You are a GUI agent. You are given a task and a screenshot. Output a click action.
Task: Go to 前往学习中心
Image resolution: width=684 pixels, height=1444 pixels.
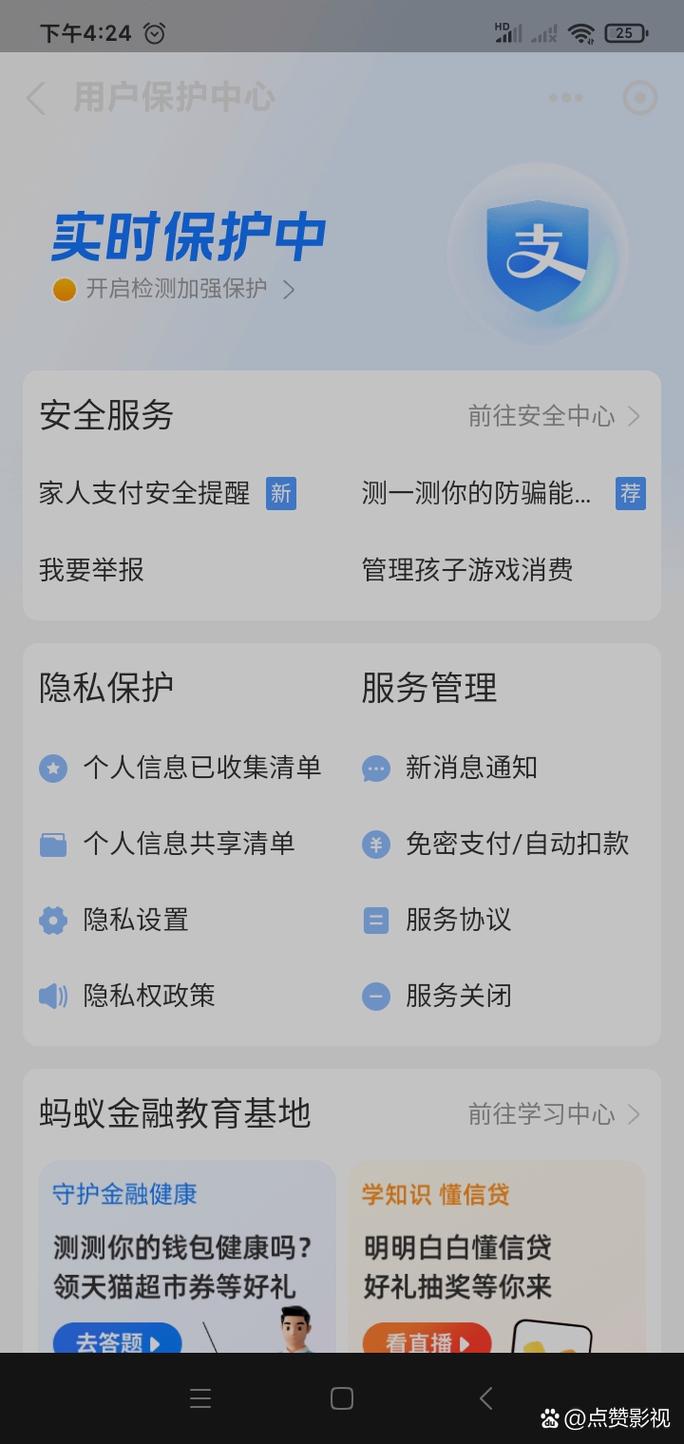553,1114
